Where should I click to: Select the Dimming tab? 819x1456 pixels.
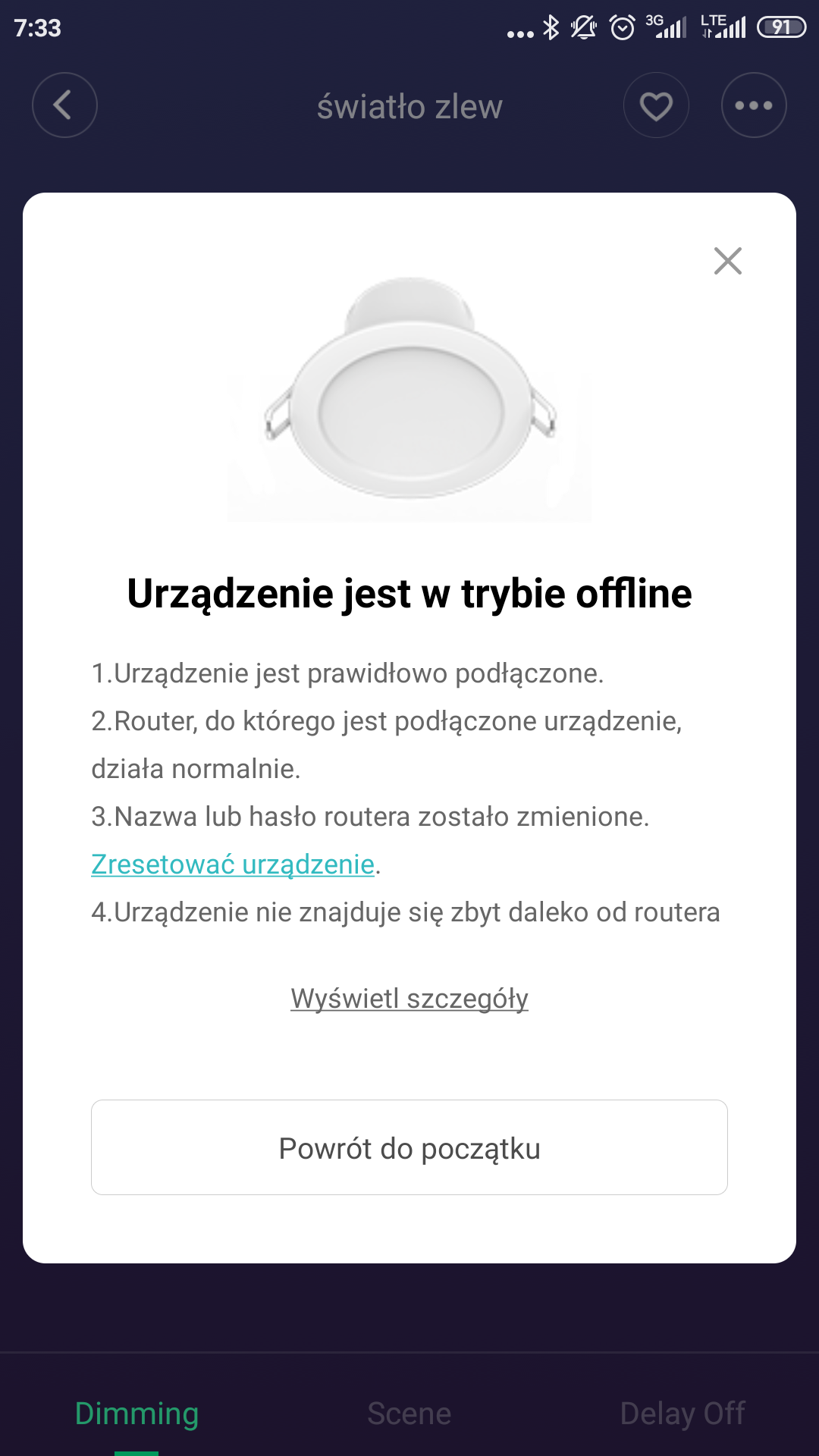[x=137, y=1414]
